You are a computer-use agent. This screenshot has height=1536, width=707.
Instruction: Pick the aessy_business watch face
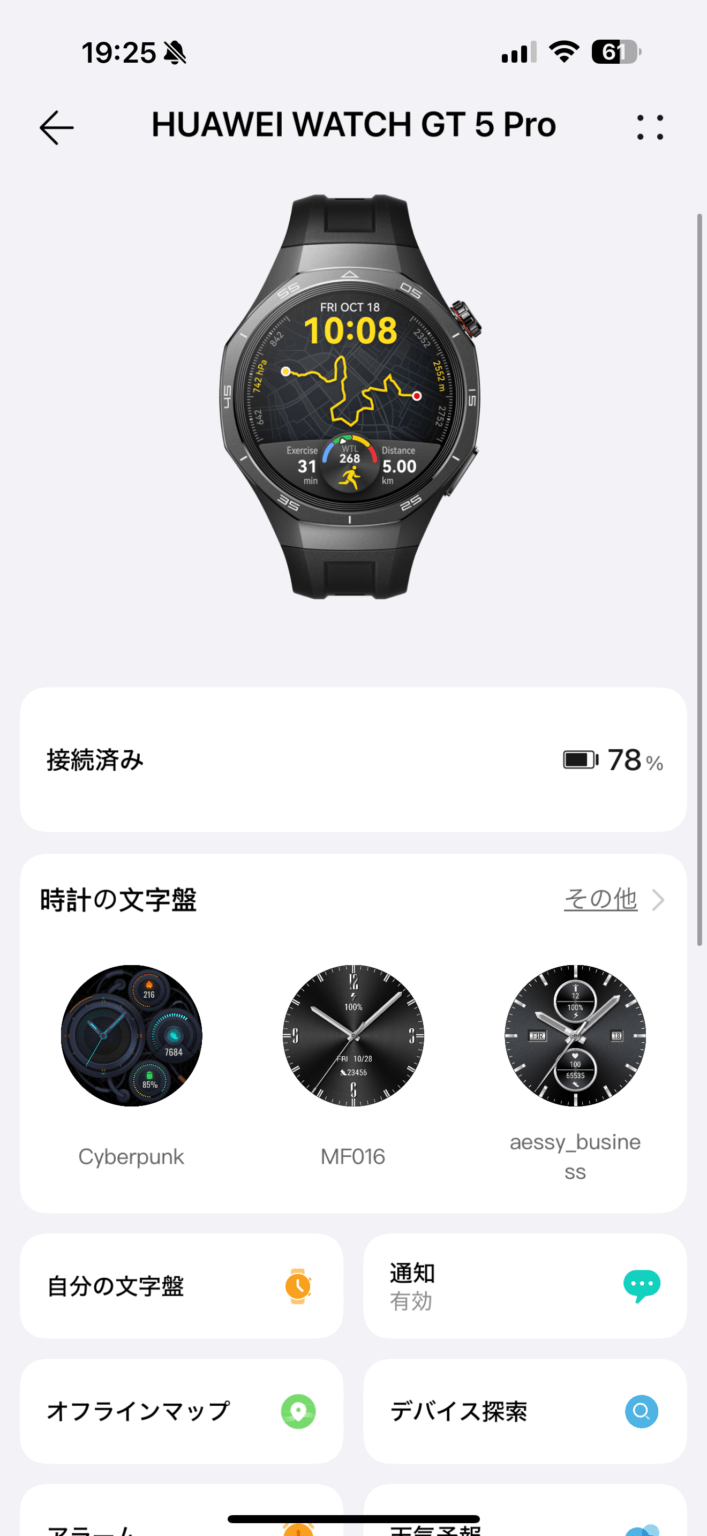click(x=575, y=1036)
